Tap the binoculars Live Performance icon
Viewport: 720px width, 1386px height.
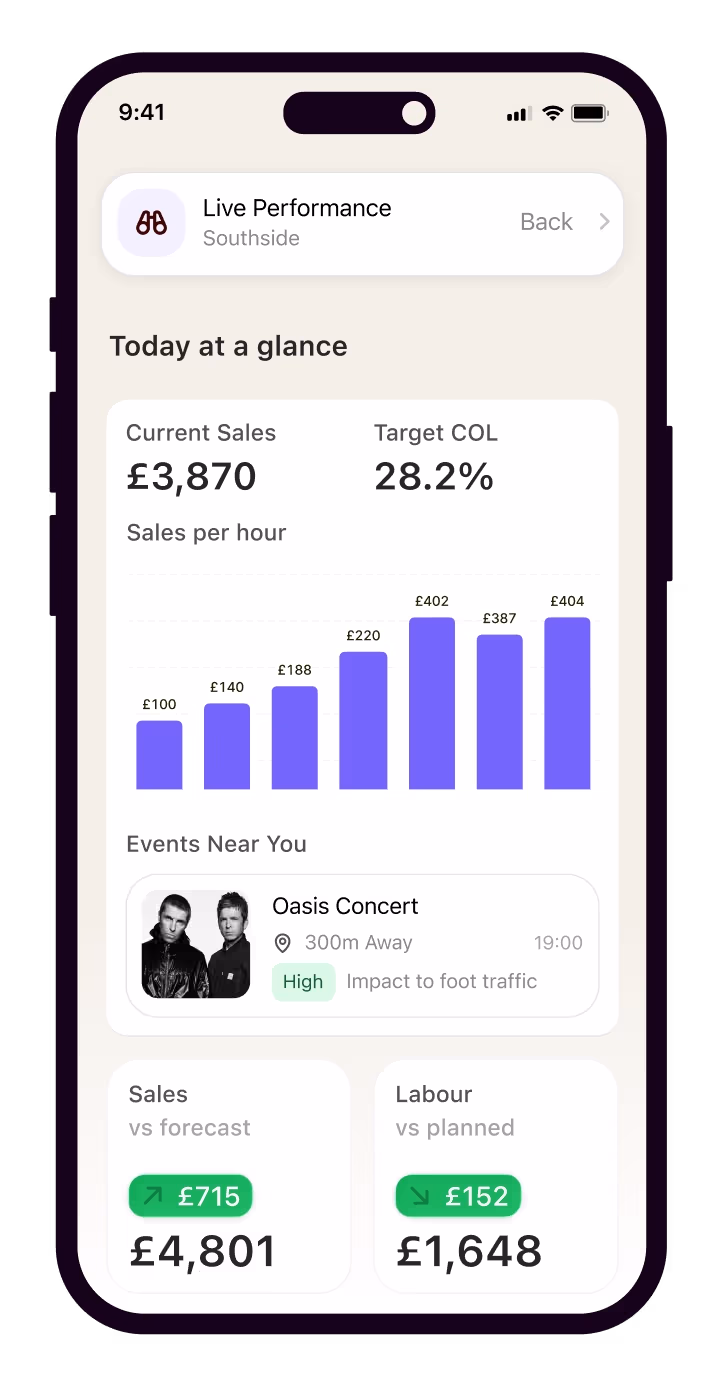(x=152, y=223)
